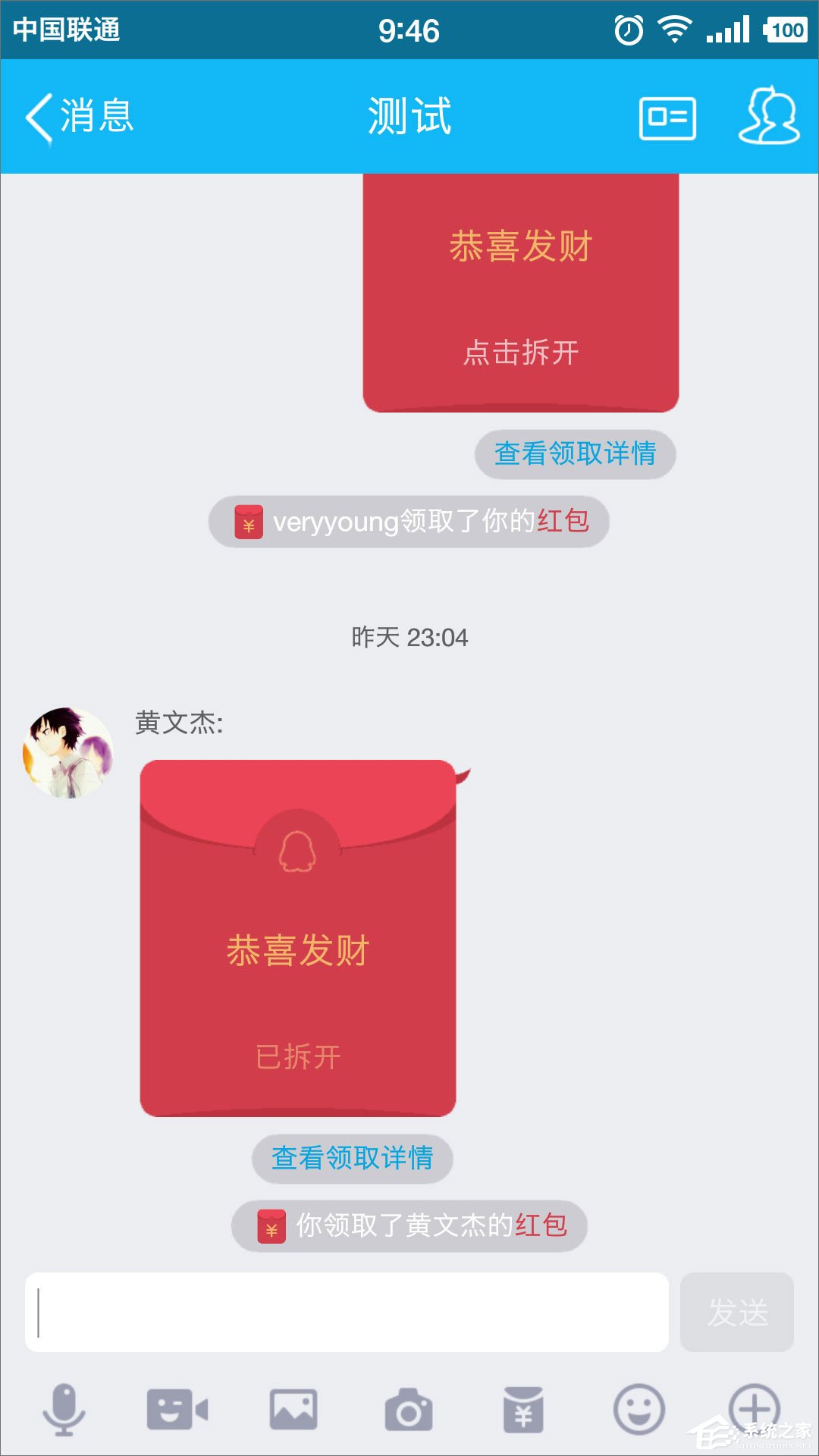The height and width of the screenshot is (1456, 819).
Task: Open the video message icon
Action: pos(177,1410)
